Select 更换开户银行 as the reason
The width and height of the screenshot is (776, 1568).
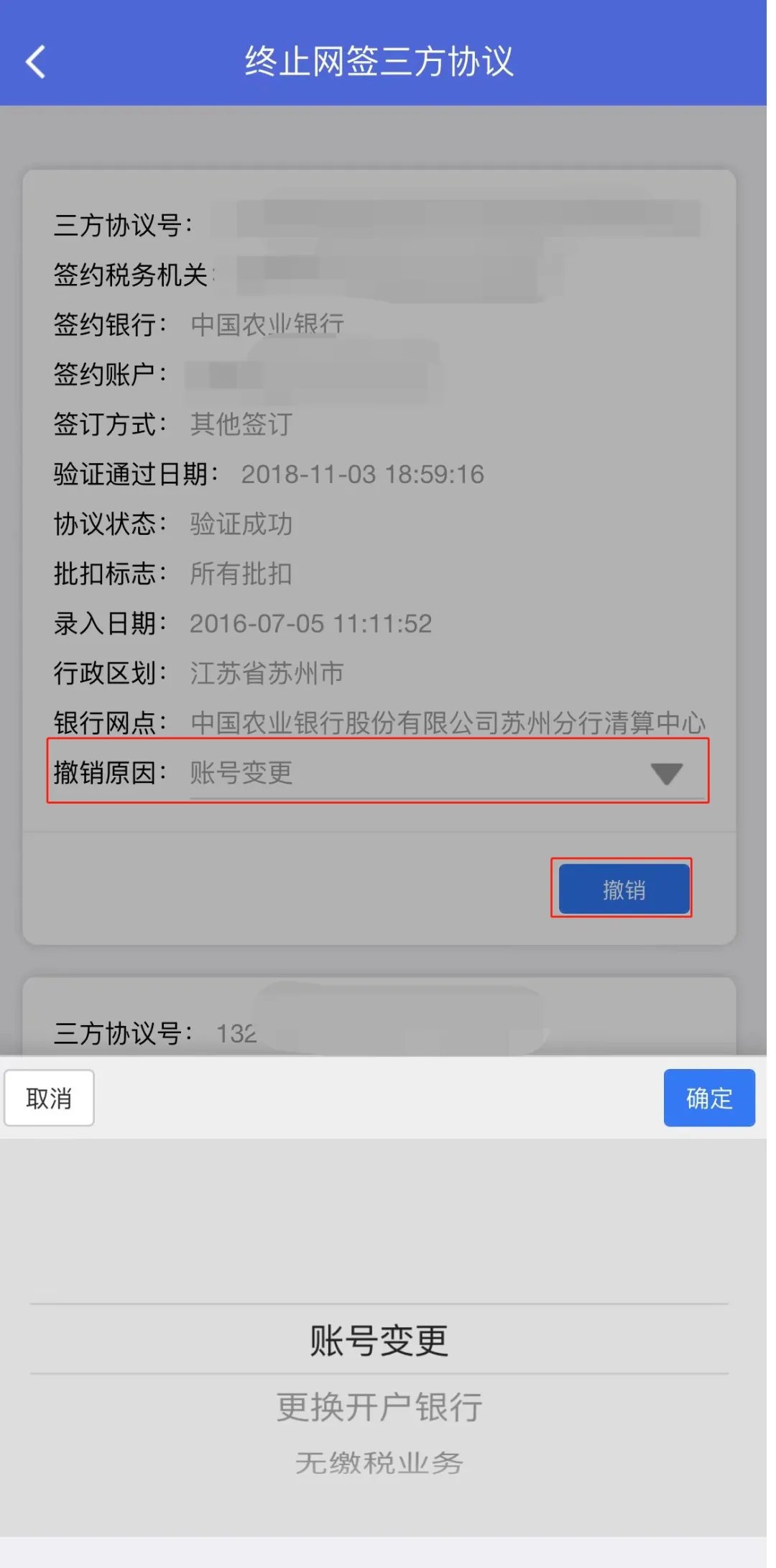tap(379, 1407)
